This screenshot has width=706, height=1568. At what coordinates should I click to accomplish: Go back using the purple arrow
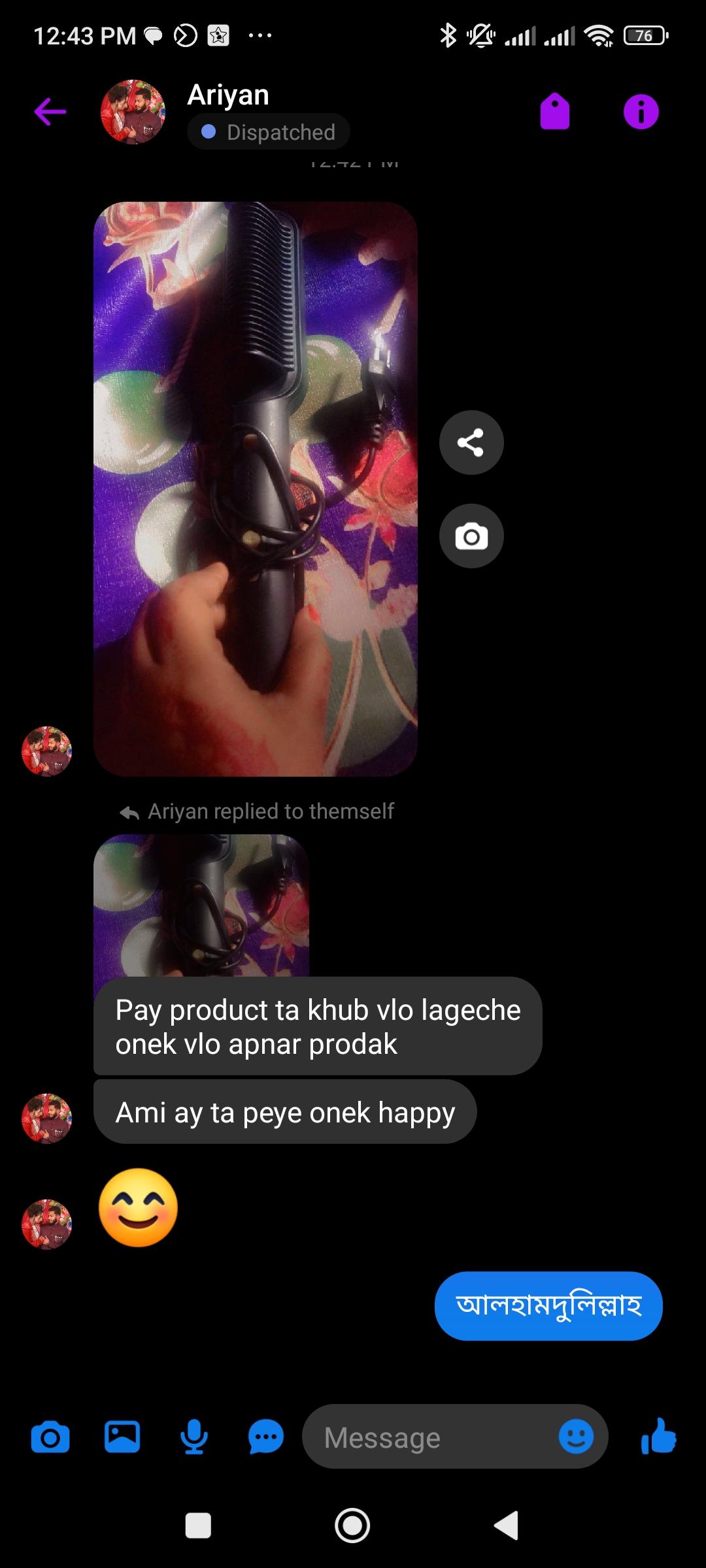[x=50, y=112]
